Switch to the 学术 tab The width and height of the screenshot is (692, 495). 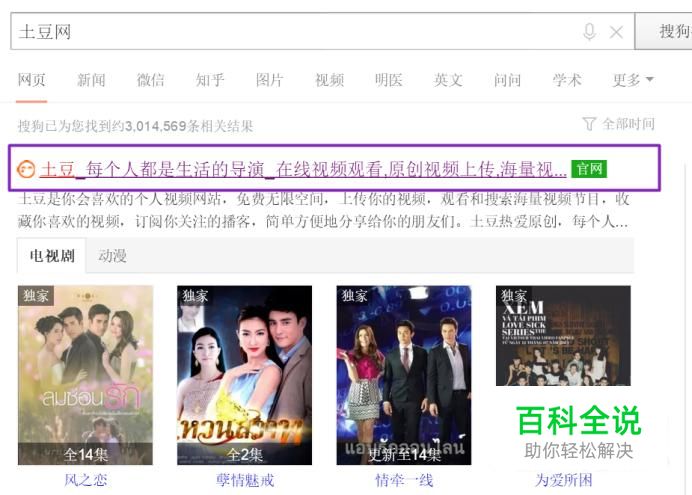(x=567, y=80)
